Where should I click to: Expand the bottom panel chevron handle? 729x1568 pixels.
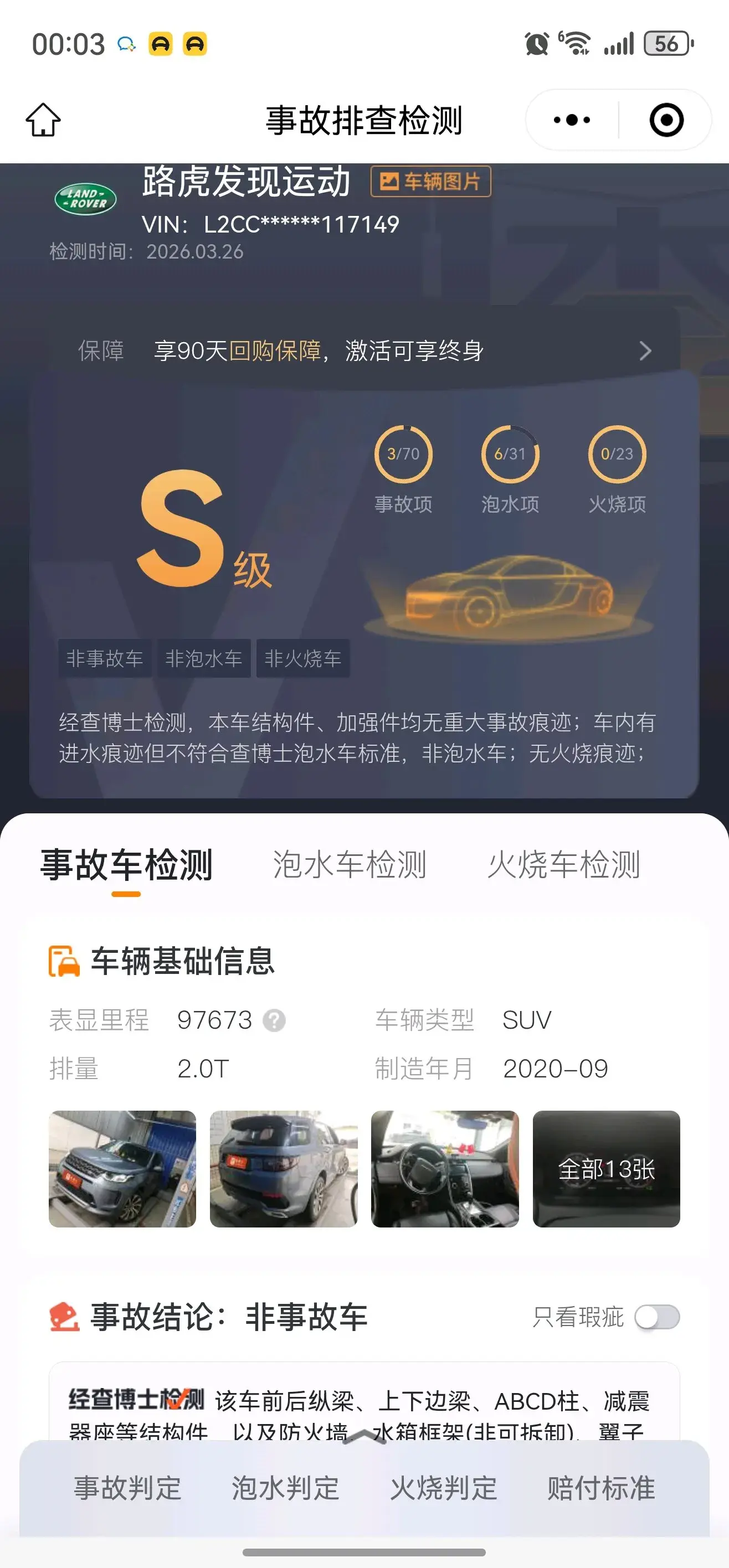(364, 1437)
